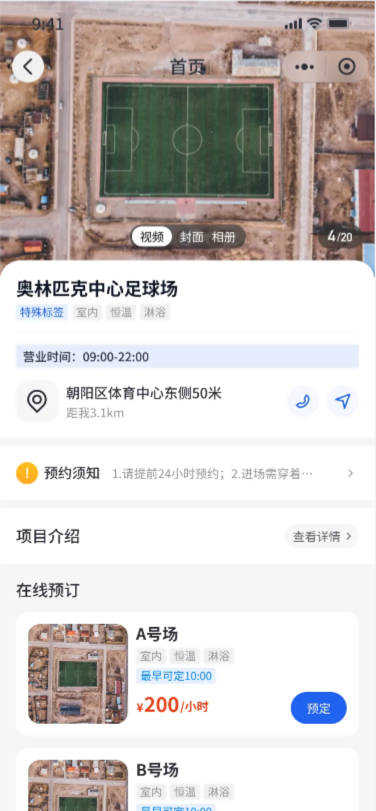Open the mini-program more options menu
Viewport: 376px width, 811px height.
(305, 67)
